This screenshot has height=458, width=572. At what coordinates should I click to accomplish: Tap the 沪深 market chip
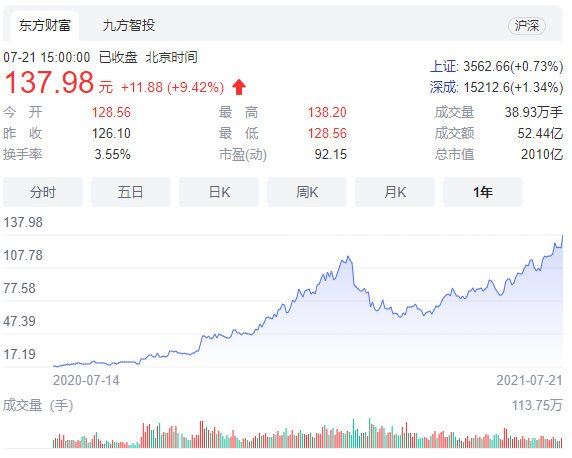coord(527,26)
